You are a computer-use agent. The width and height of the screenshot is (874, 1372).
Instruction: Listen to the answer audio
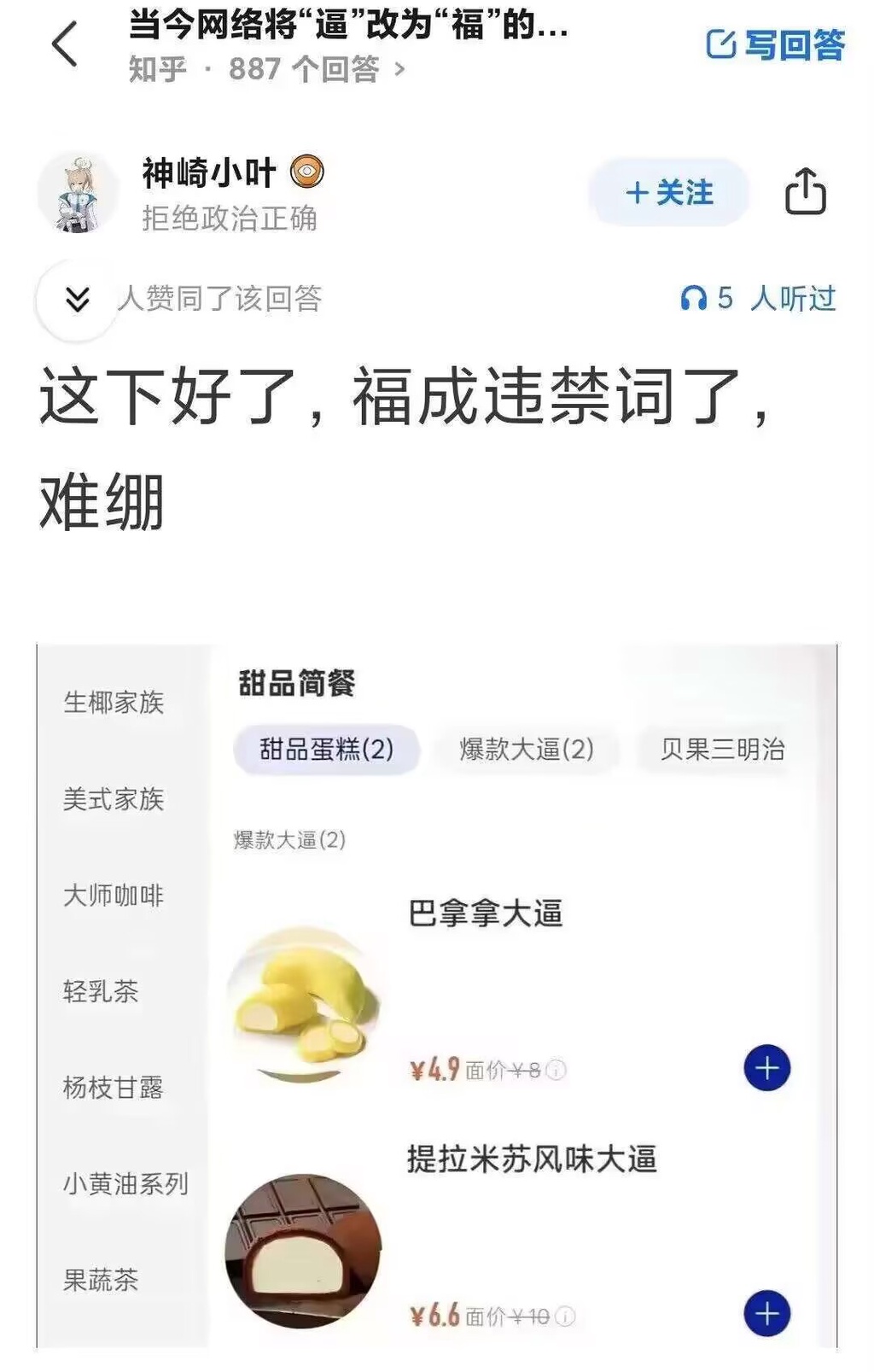pyautogui.click(x=757, y=298)
